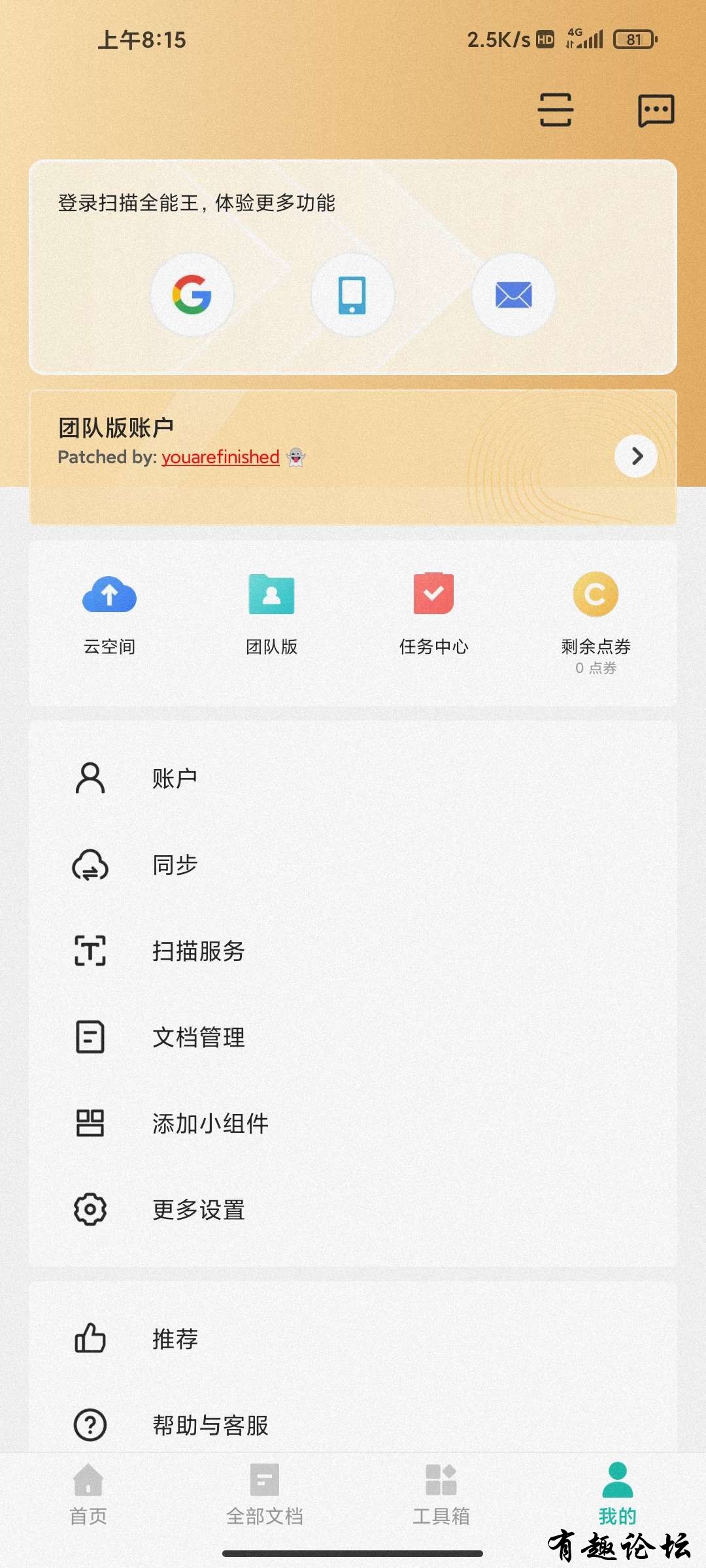The width and height of the screenshot is (706, 1568).
Task: Open the 账户 settings row
Action: (353, 778)
